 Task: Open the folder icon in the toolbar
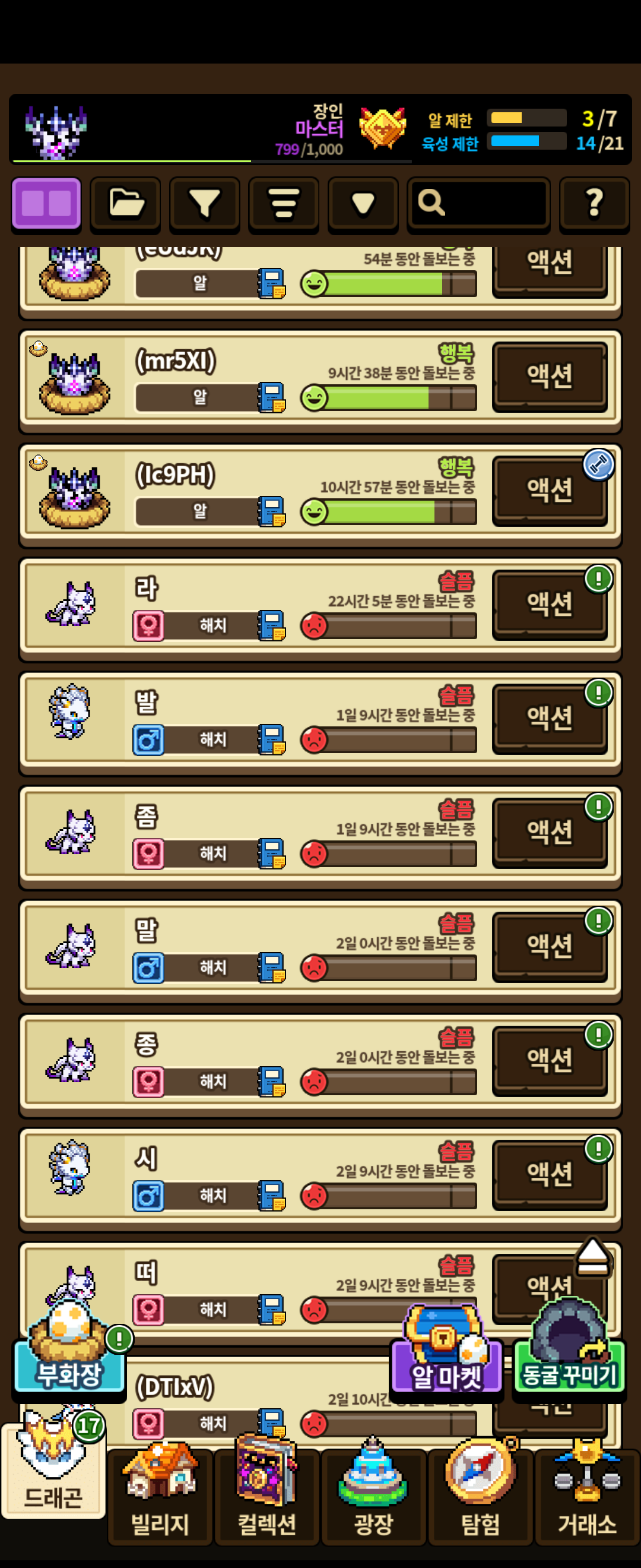point(125,204)
